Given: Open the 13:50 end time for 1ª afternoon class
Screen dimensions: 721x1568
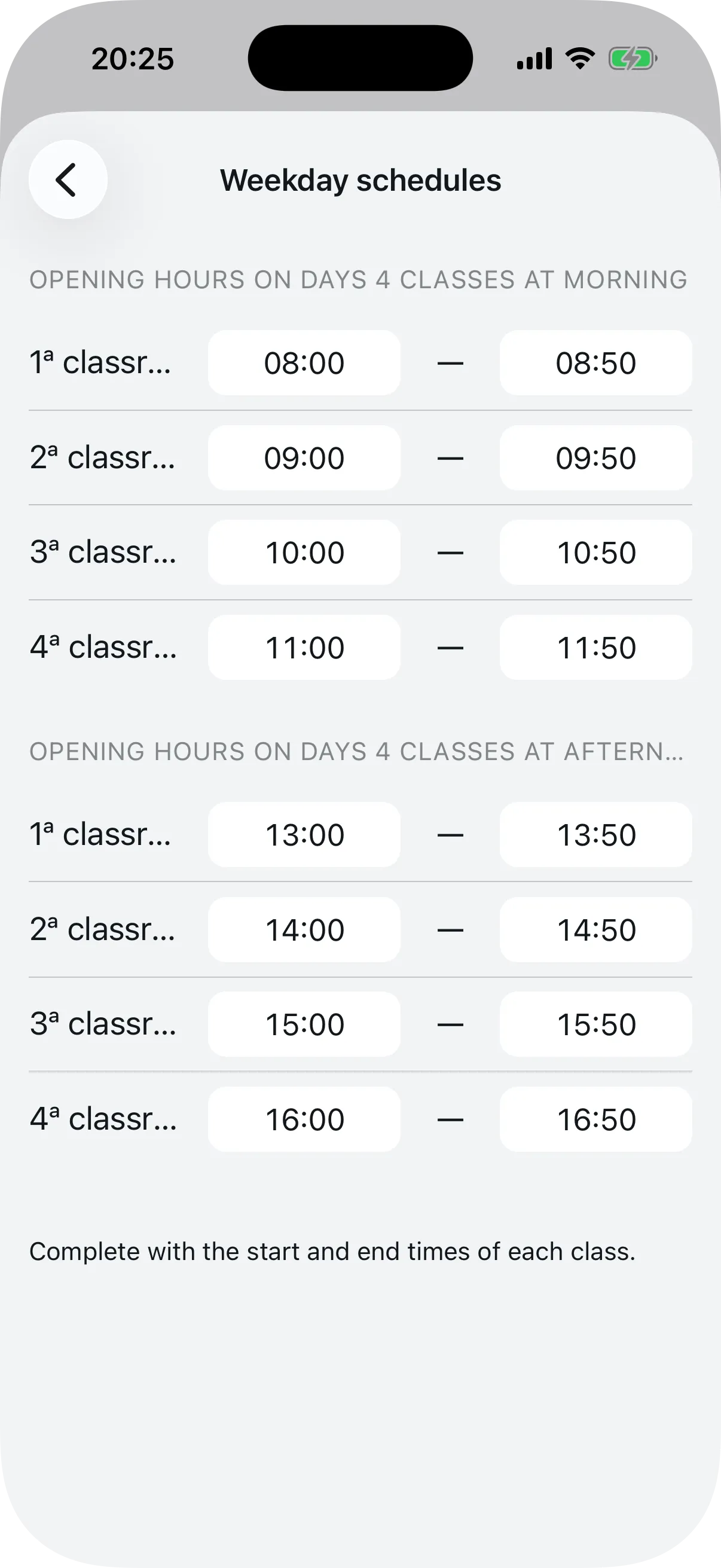Looking at the screenshot, I should (x=595, y=834).
